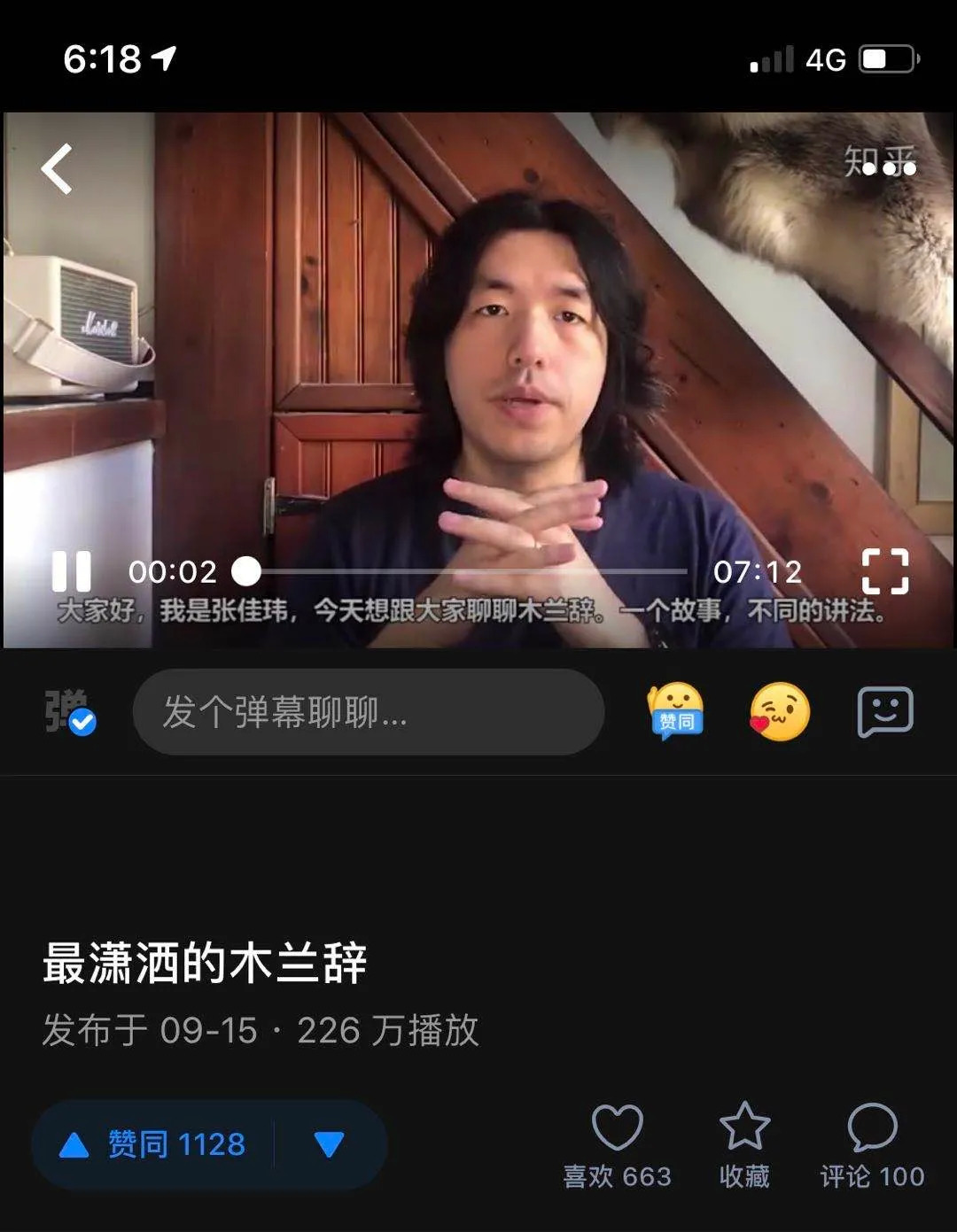Open the 发个弹幕聊聊 input box
The height and width of the screenshot is (1232, 957).
point(368,712)
